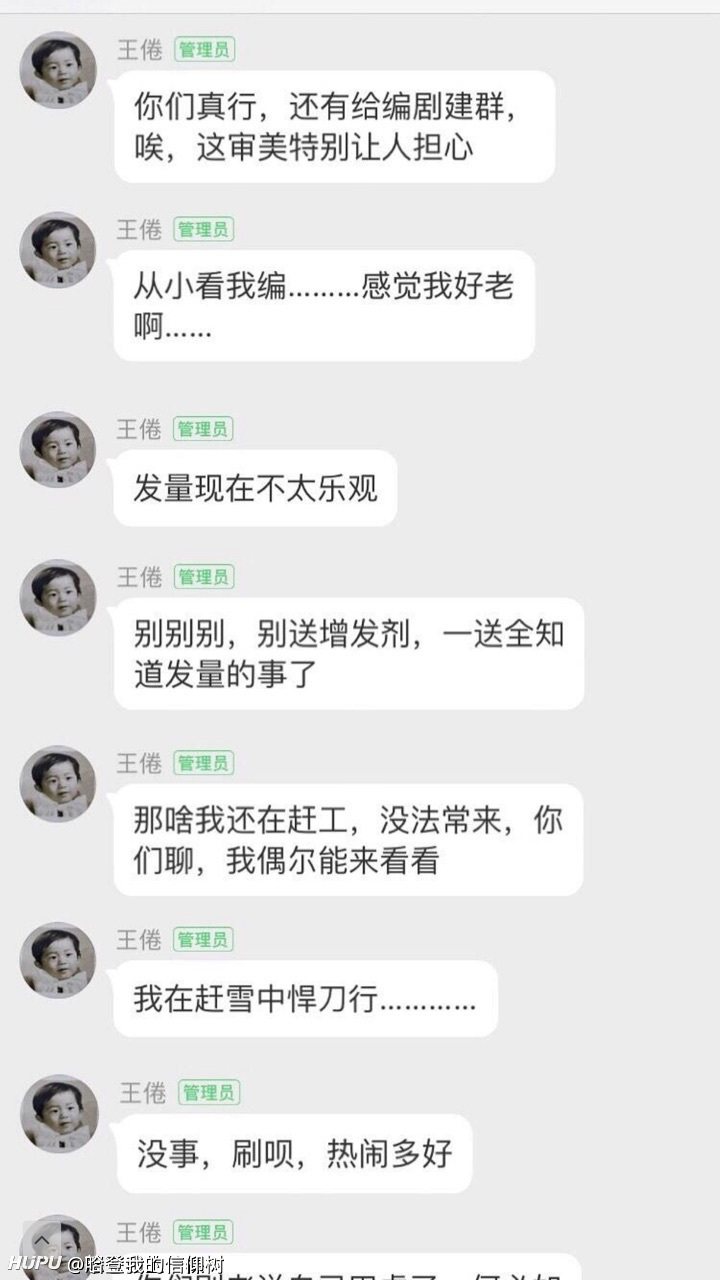Tap the up-arrow button at the bottom left

41,1242
